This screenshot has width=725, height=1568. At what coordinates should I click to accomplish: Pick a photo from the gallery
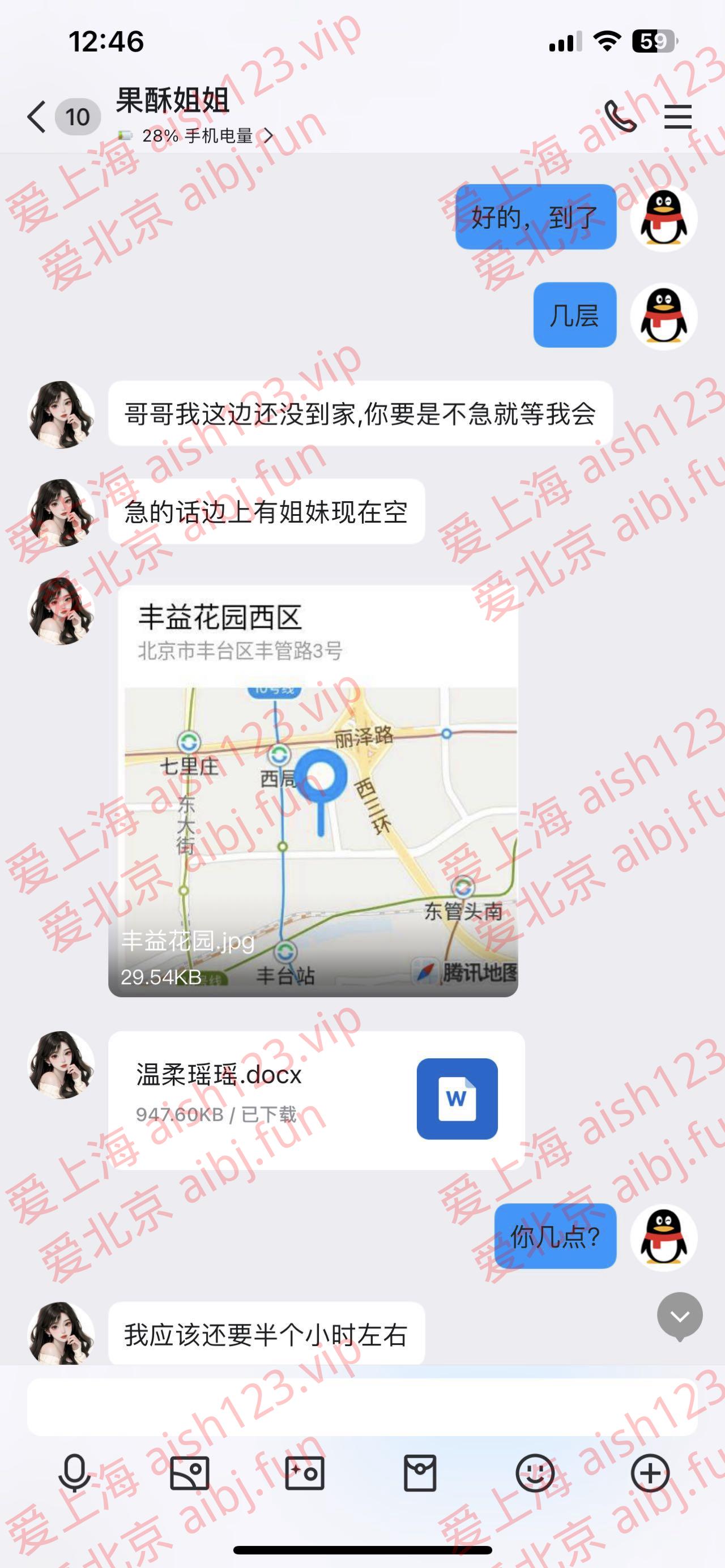click(189, 1473)
